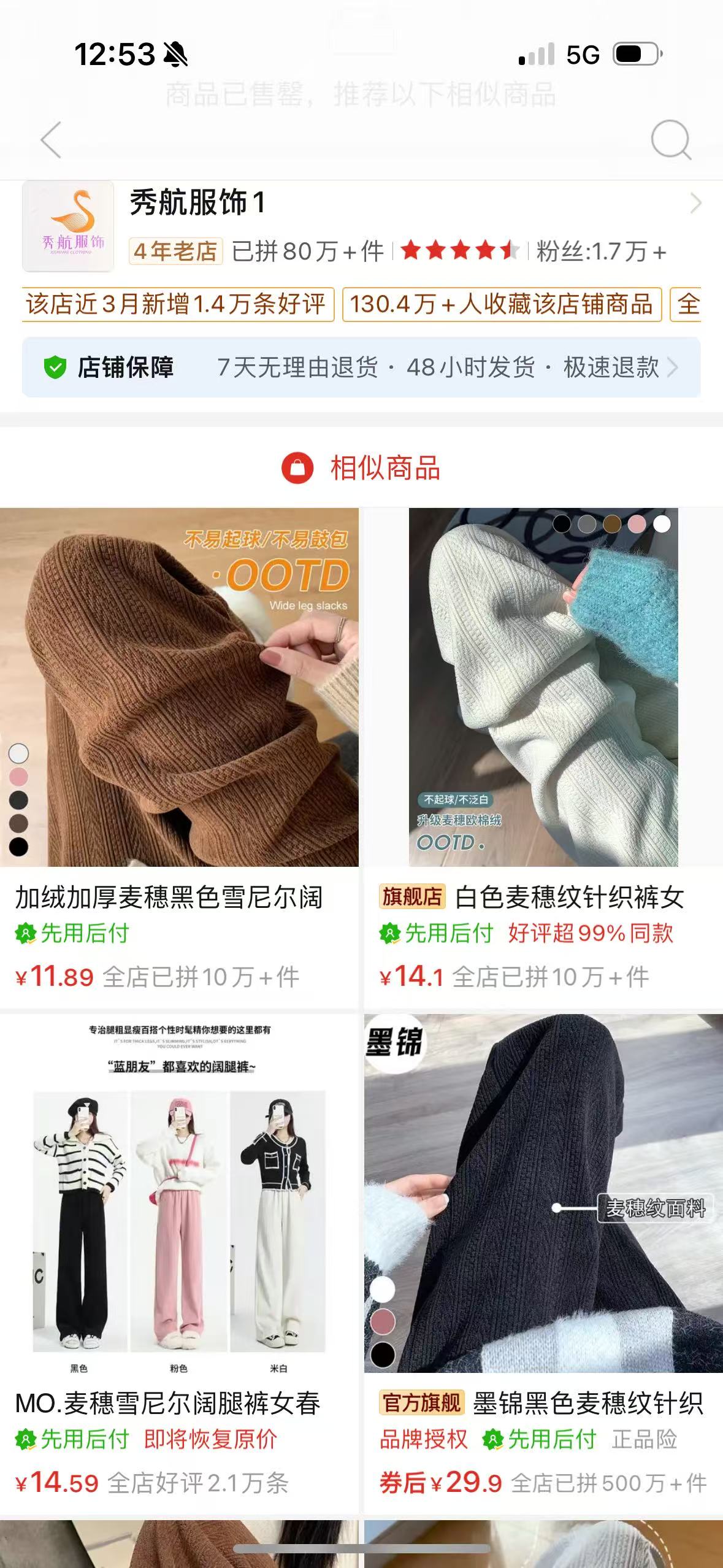
Task: View the 店铺保障 guarantee details
Action: tap(361, 367)
